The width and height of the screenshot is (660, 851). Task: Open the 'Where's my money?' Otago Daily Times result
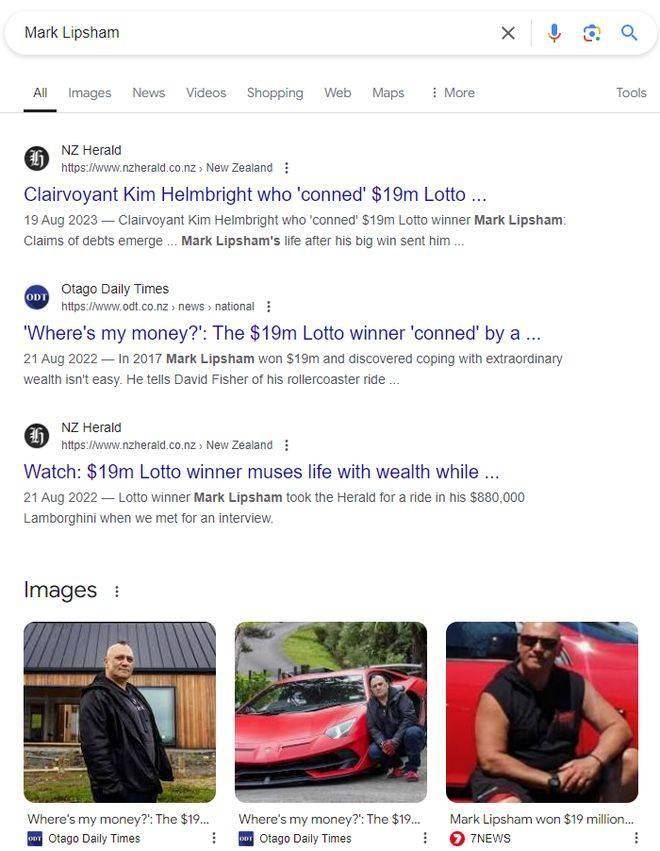[x=282, y=333]
